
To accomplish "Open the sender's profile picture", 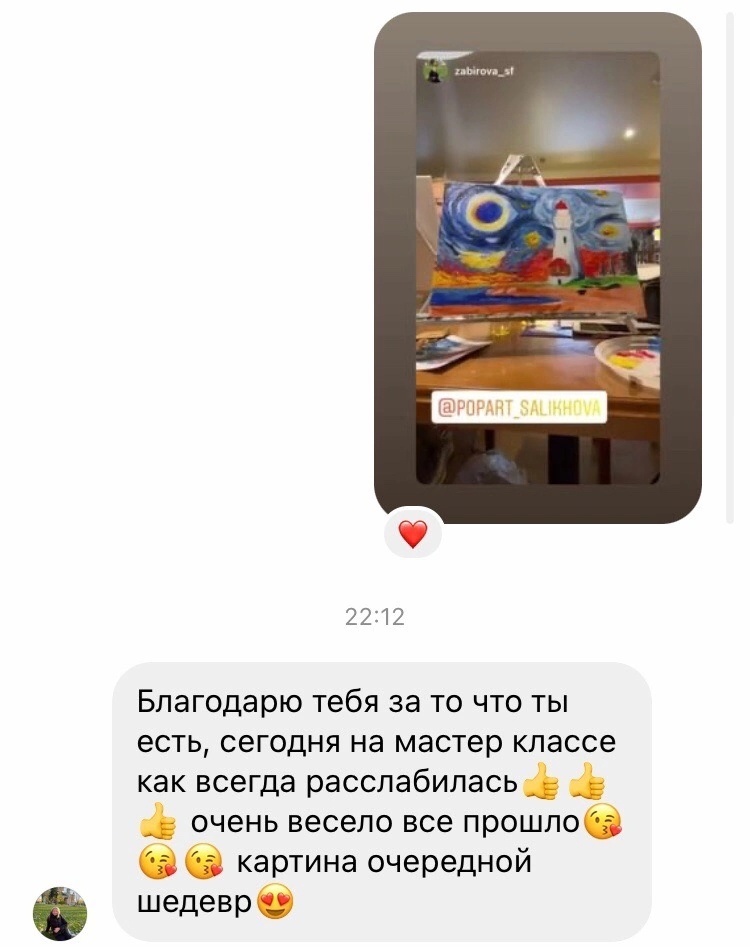I will click(x=60, y=913).
